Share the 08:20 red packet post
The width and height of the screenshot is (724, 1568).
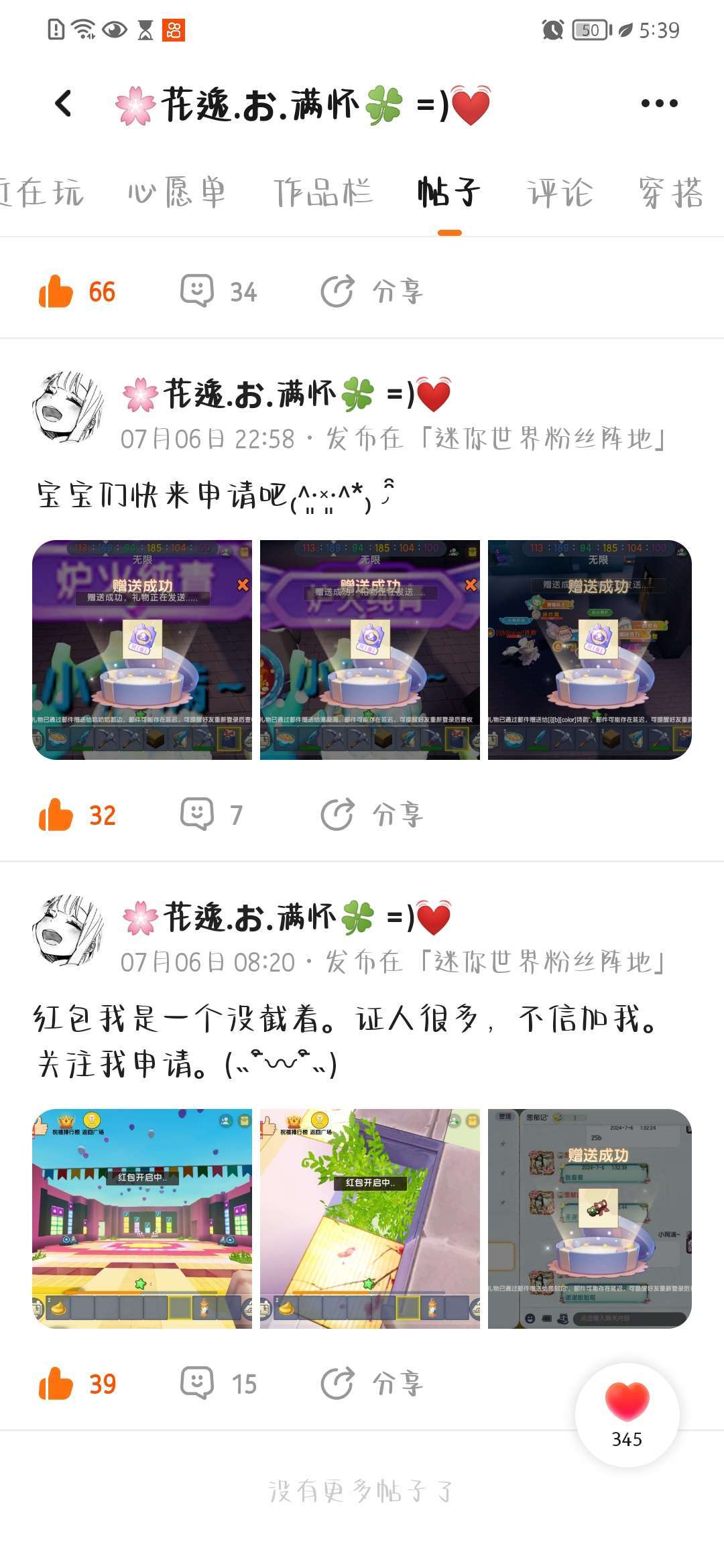click(x=372, y=1384)
